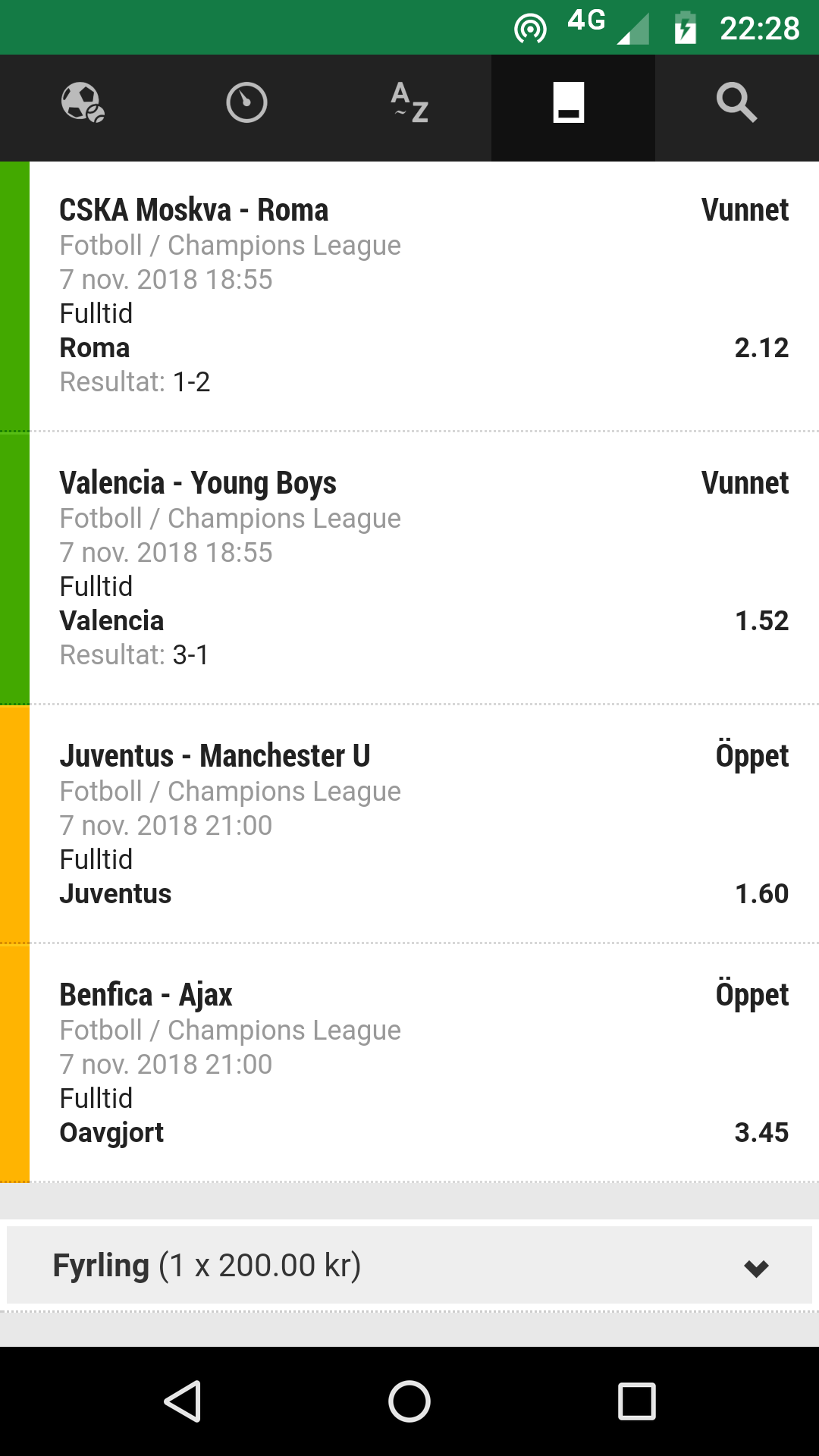Open the Juventus - Manchester U bet
The height and width of the screenshot is (1456, 819).
(409, 824)
